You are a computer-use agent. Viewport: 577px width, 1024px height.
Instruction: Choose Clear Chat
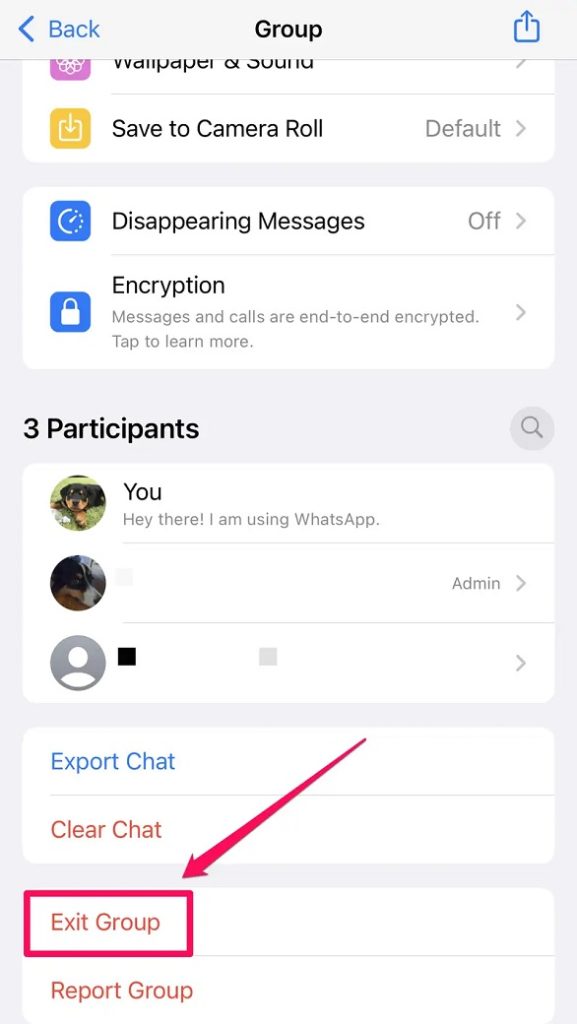(288, 829)
